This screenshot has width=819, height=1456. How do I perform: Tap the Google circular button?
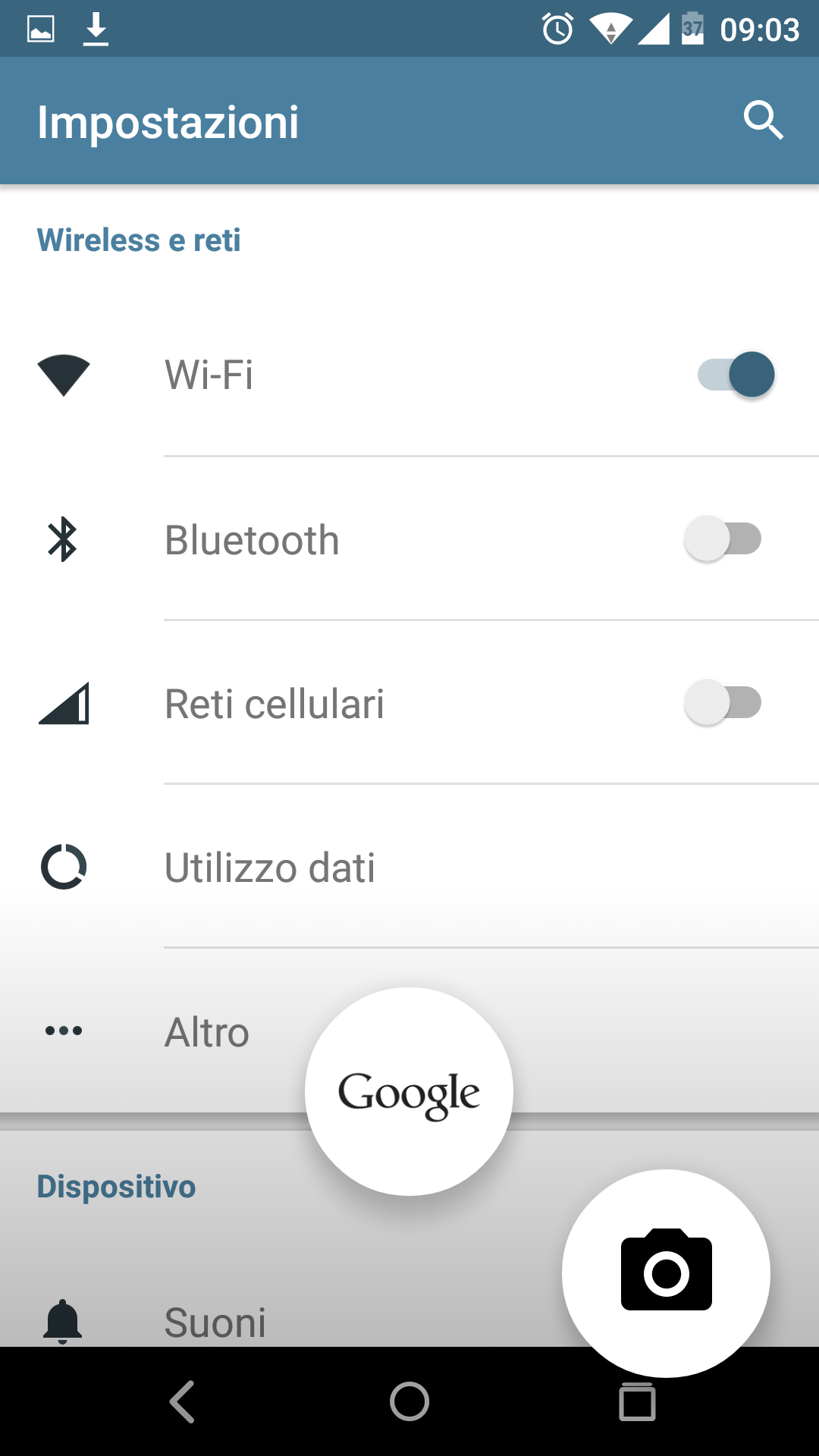[x=409, y=1091]
